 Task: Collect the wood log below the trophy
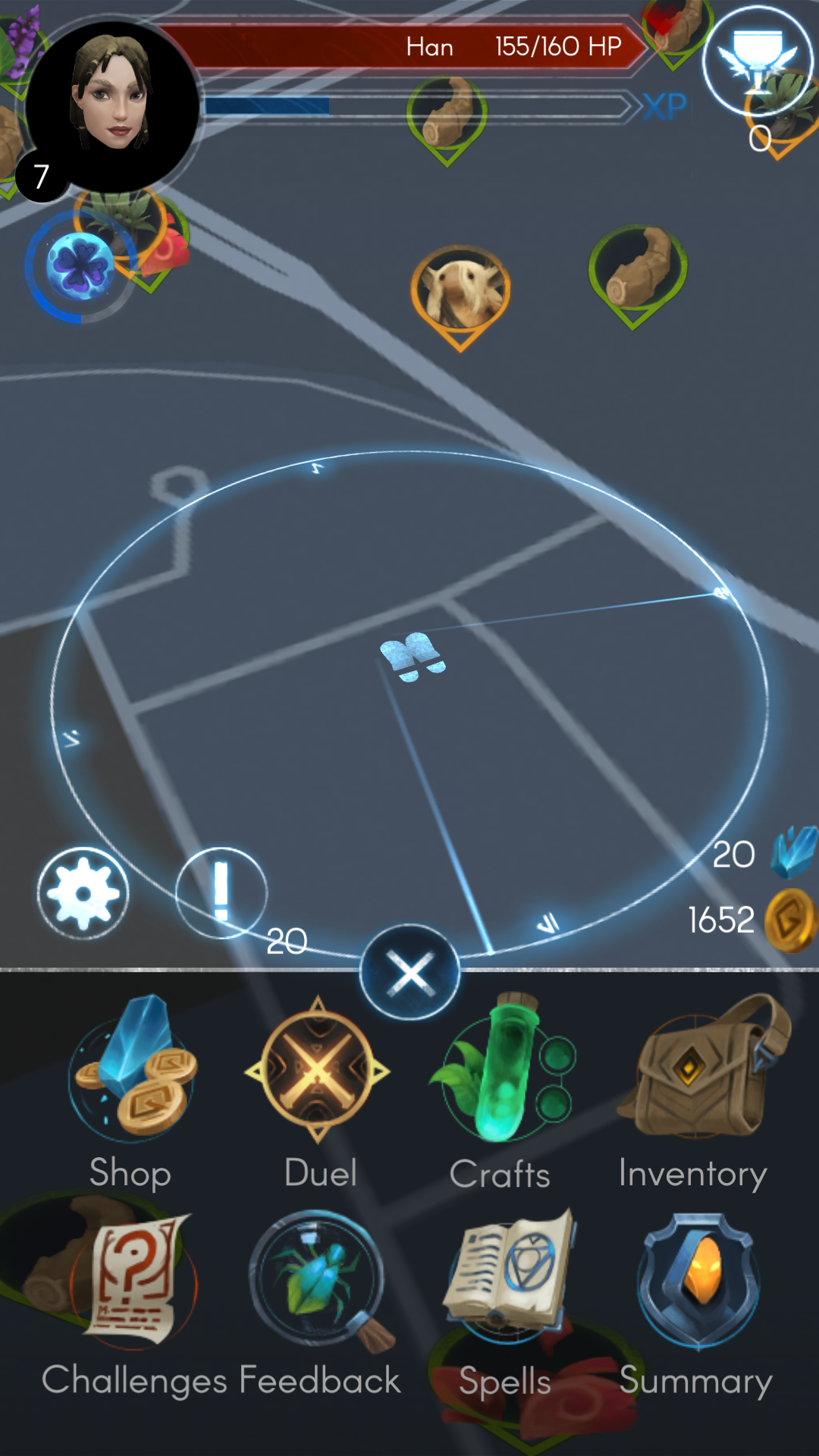[637, 275]
